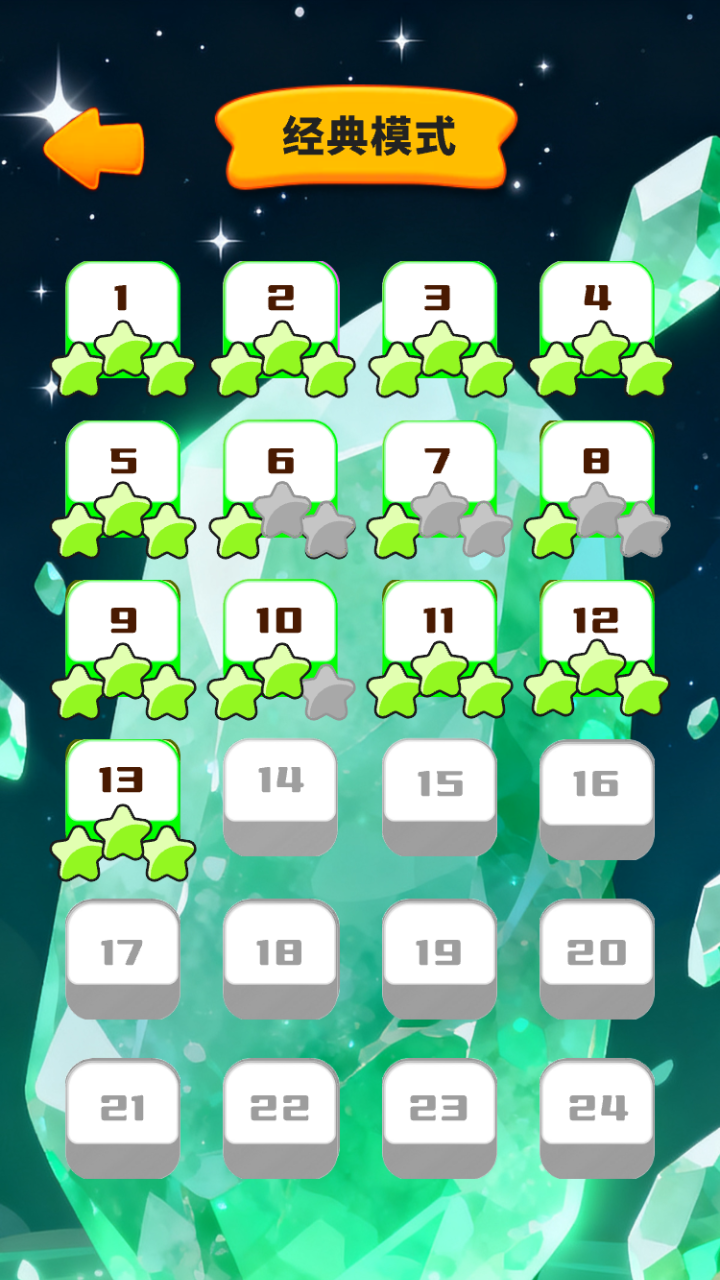Image resolution: width=720 pixels, height=1280 pixels.
Task: Select level 9
Action: point(122,622)
